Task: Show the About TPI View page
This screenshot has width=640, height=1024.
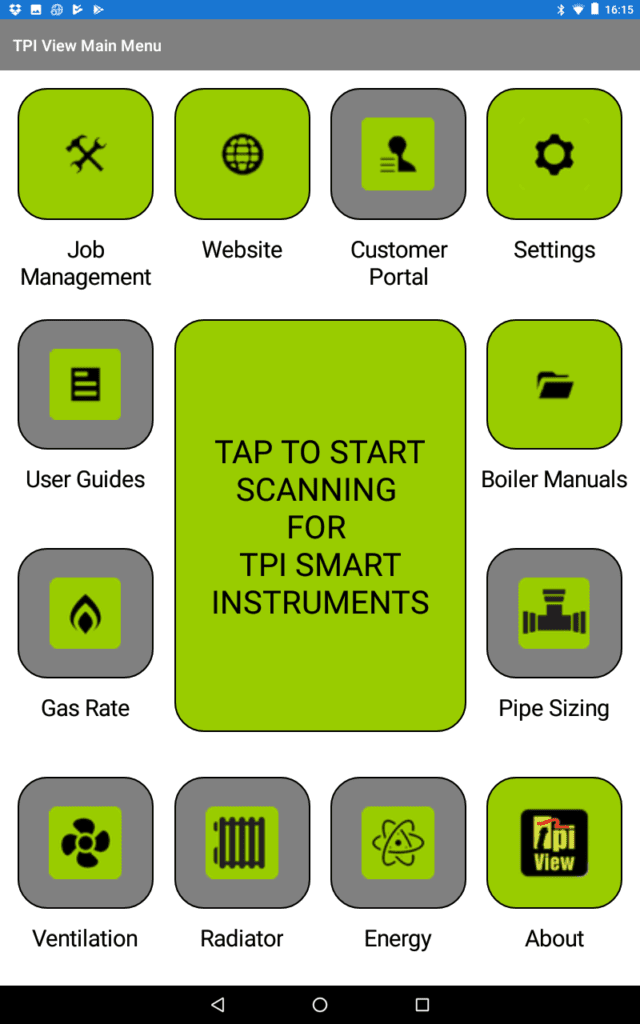Action: coord(554,842)
